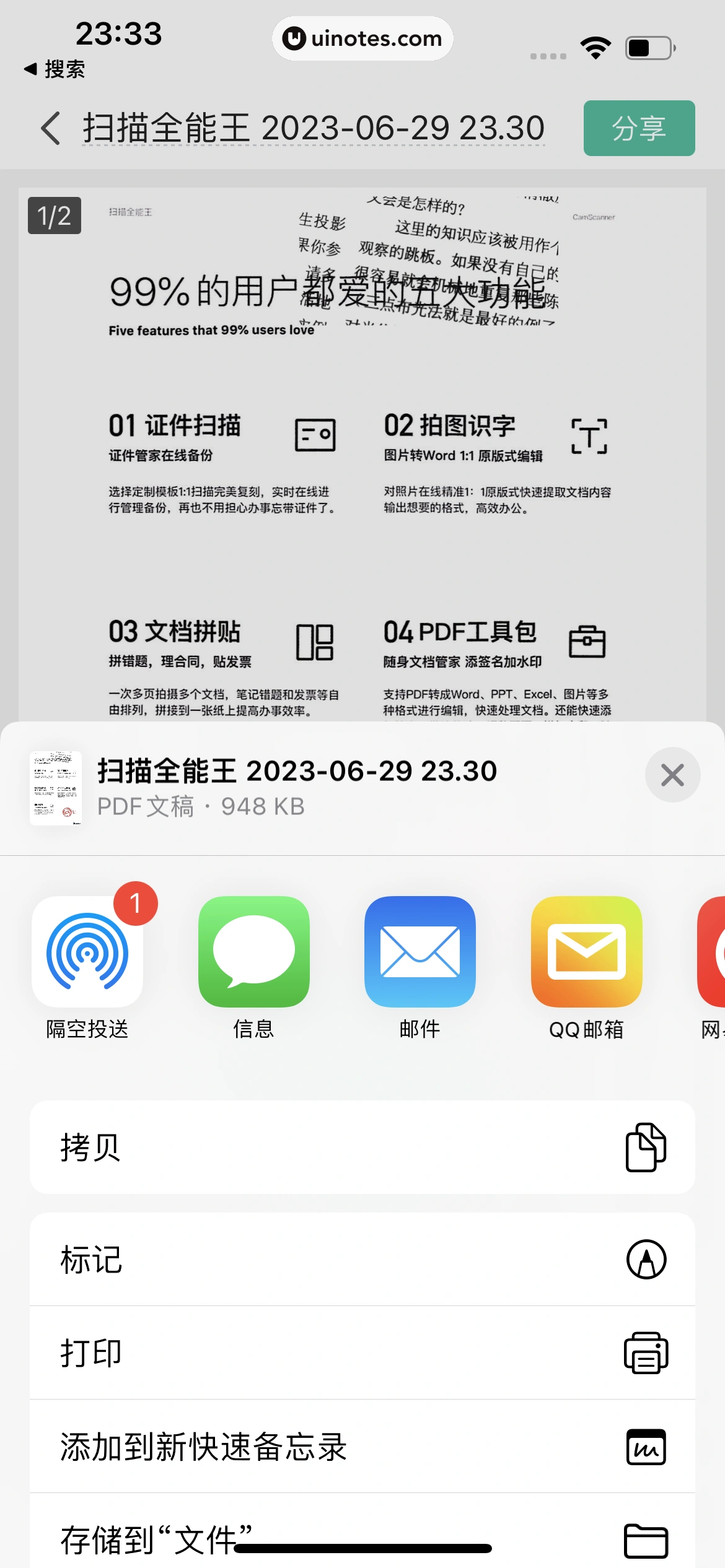Open 标记 to mark up the PDF
Image resolution: width=725 pixels, height=1568 pixels.
(362, 1260)
